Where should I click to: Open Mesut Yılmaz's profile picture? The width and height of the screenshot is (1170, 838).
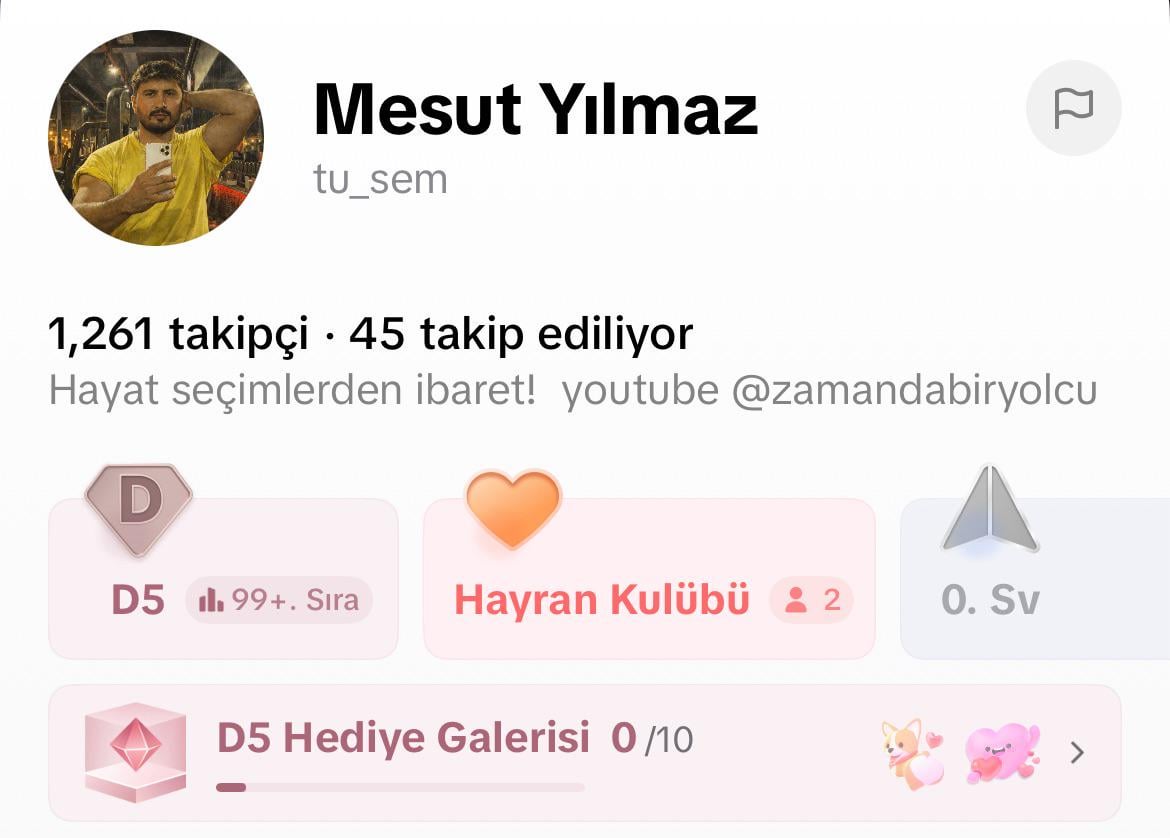coord(155,138)
